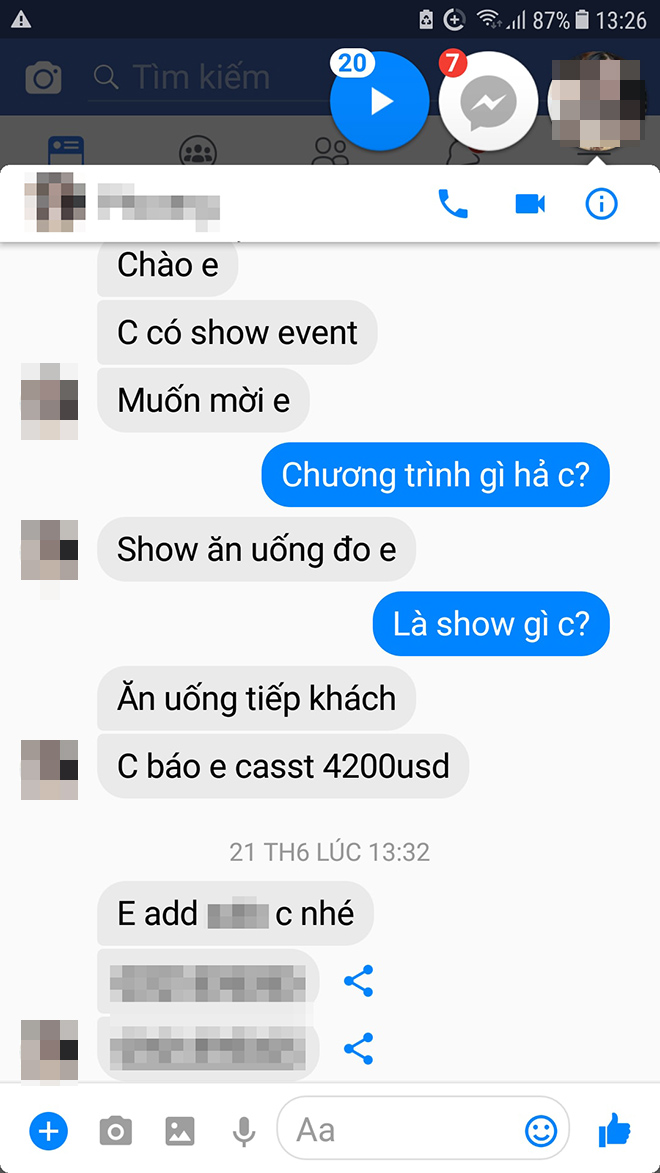660x1173 pixels.
Task: Start a voice call in the chat header
Action: (x=452, y=204)
